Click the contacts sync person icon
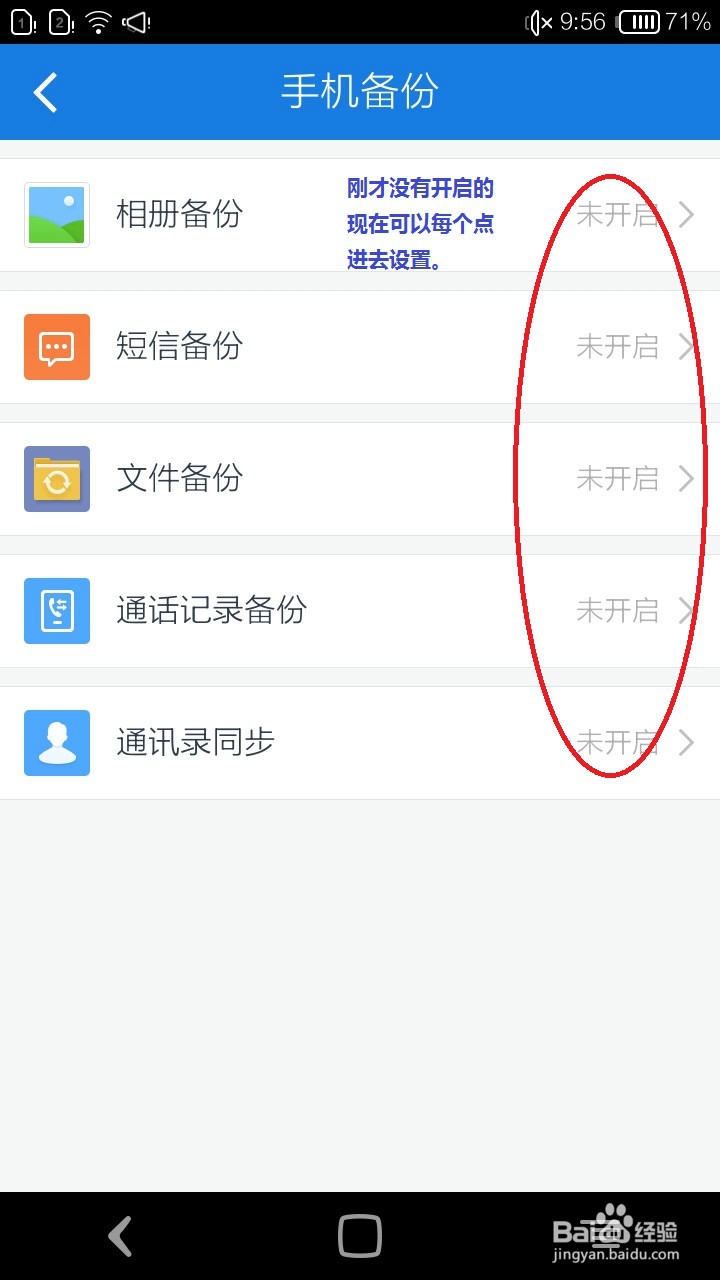 [56, 742]
